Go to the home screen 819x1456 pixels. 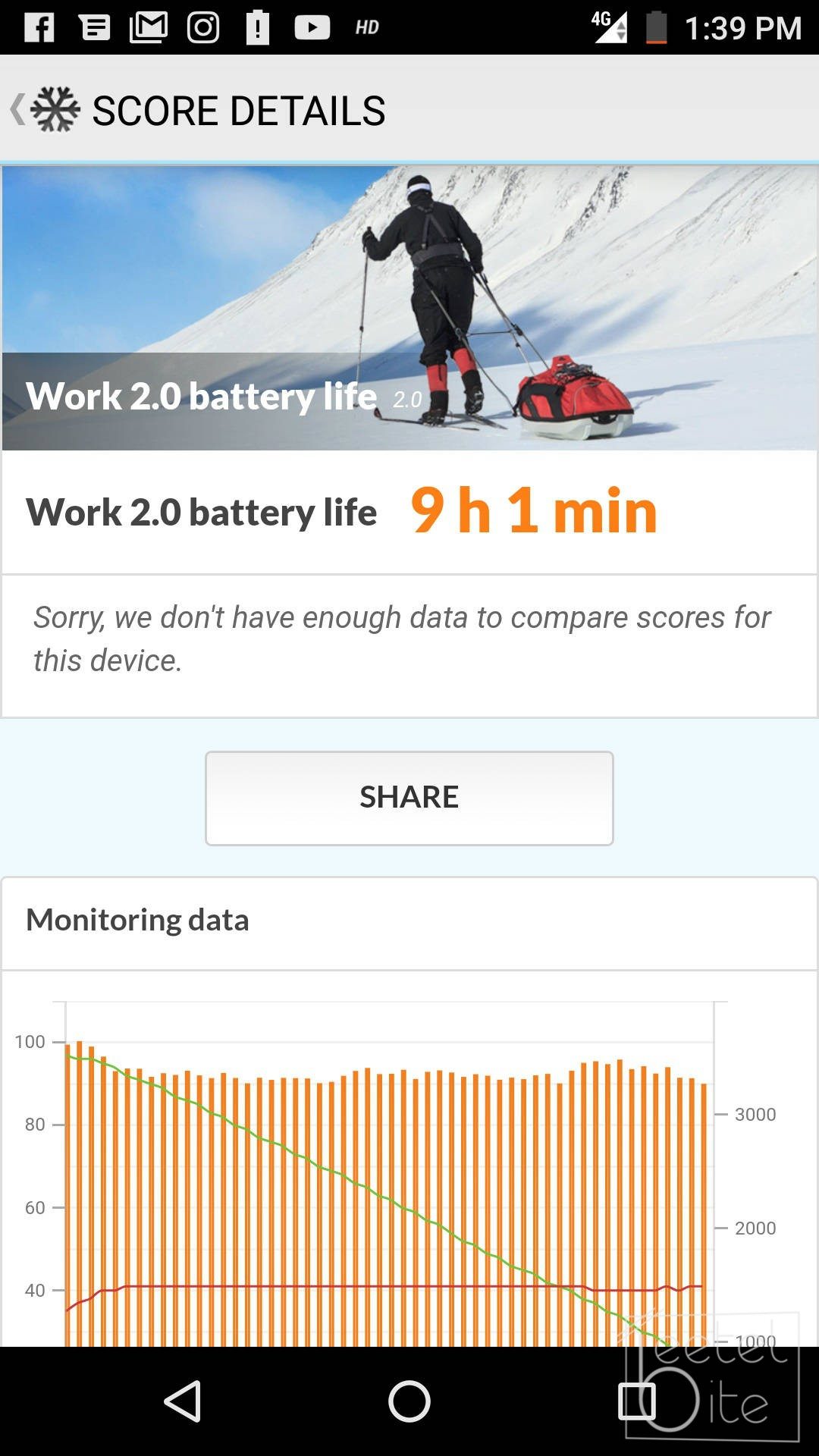(409, 1401)
